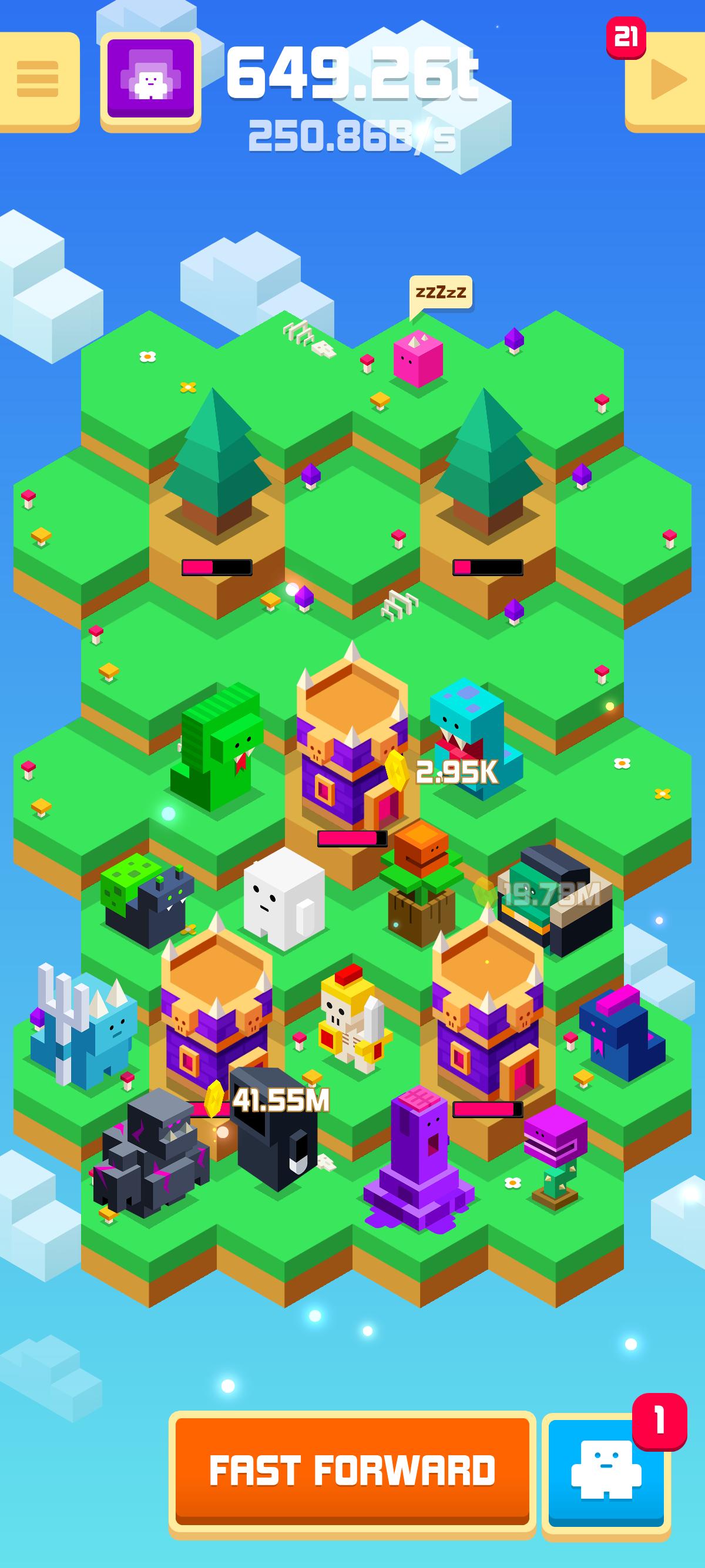This screenshot has width=705, height=1568.
Task: Tap the Fast Forward button
Action: click(x=352, y=1470)
